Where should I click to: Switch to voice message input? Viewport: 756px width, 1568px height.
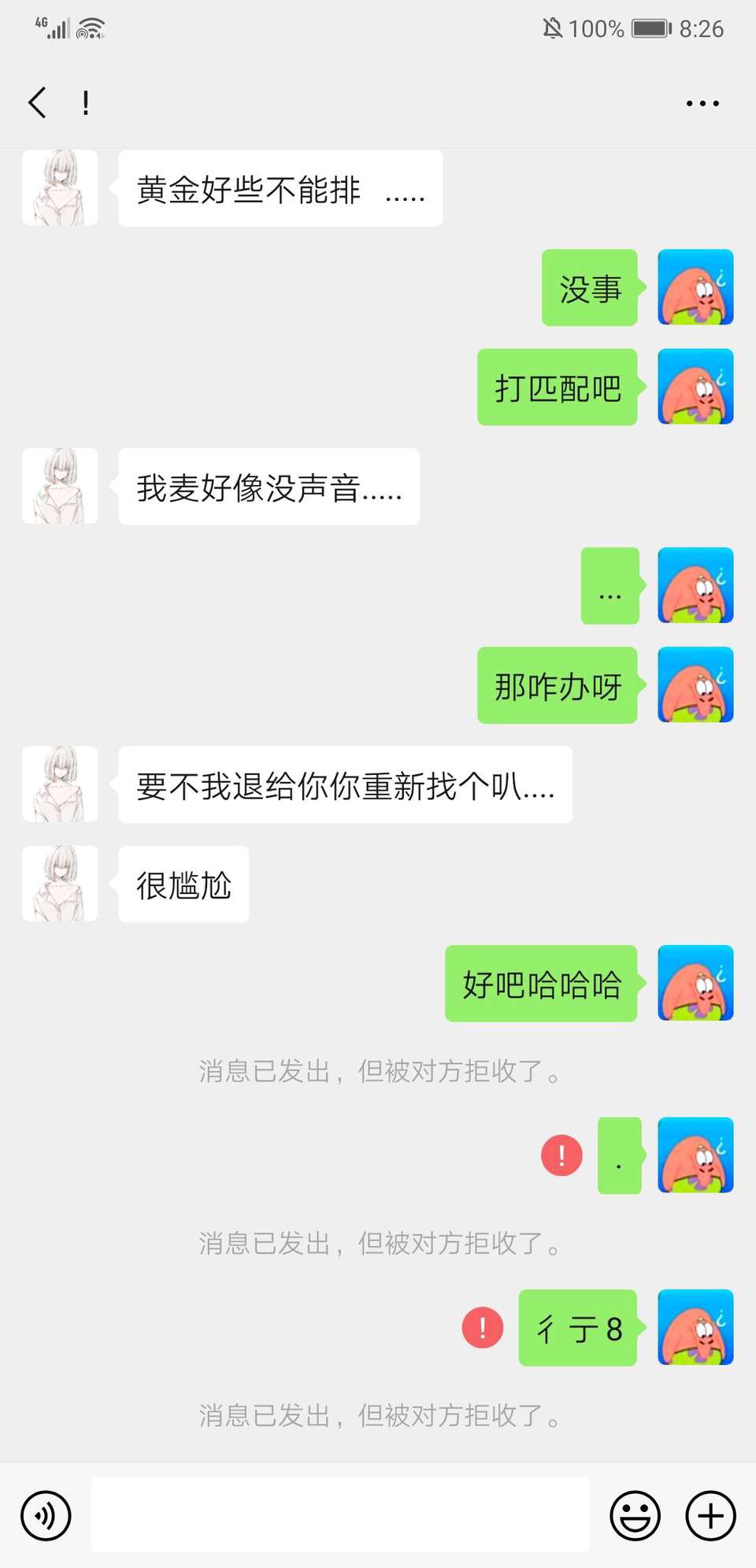click(46, 1515)
